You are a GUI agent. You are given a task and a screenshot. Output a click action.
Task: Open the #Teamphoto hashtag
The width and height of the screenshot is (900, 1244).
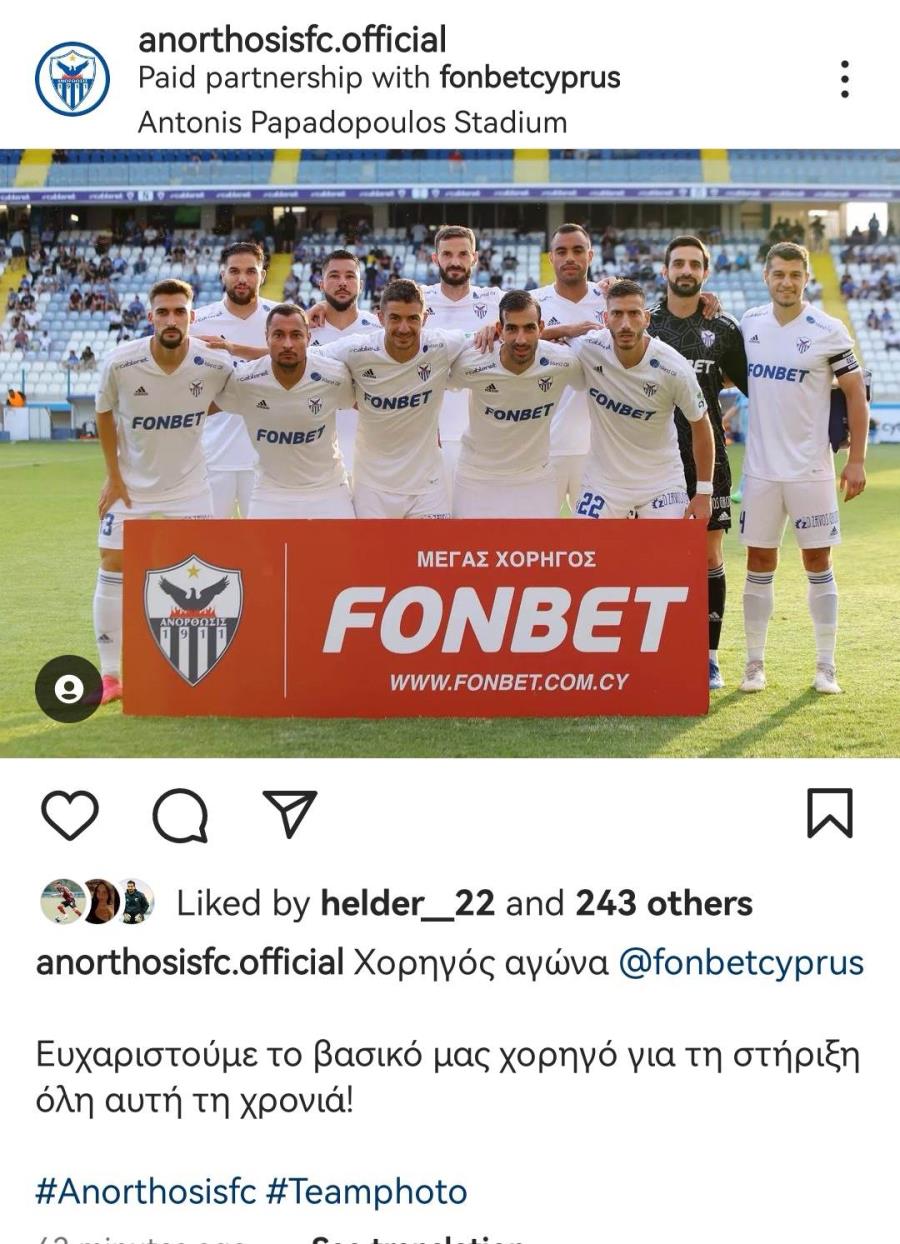[366, 1191]
